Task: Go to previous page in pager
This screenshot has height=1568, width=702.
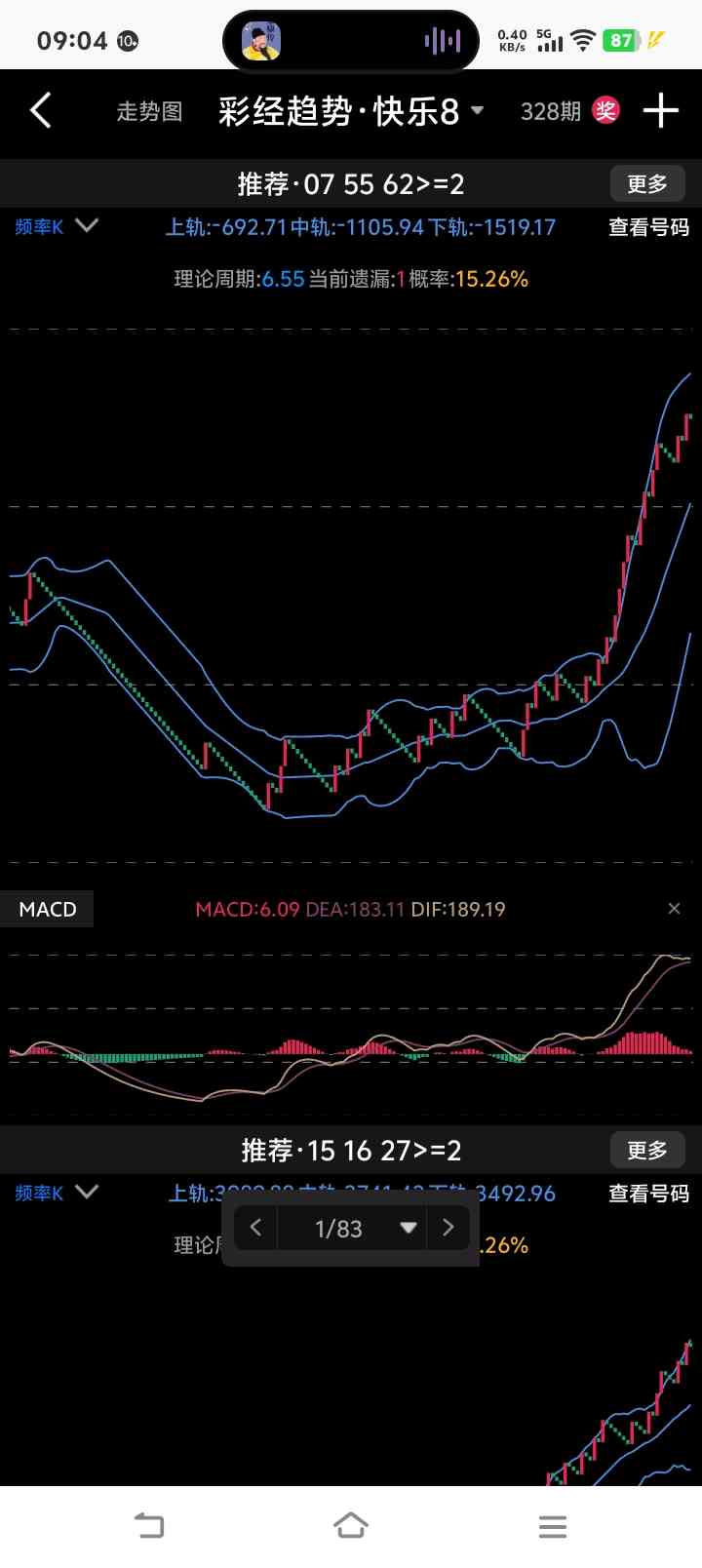Action: [255, 1228]
